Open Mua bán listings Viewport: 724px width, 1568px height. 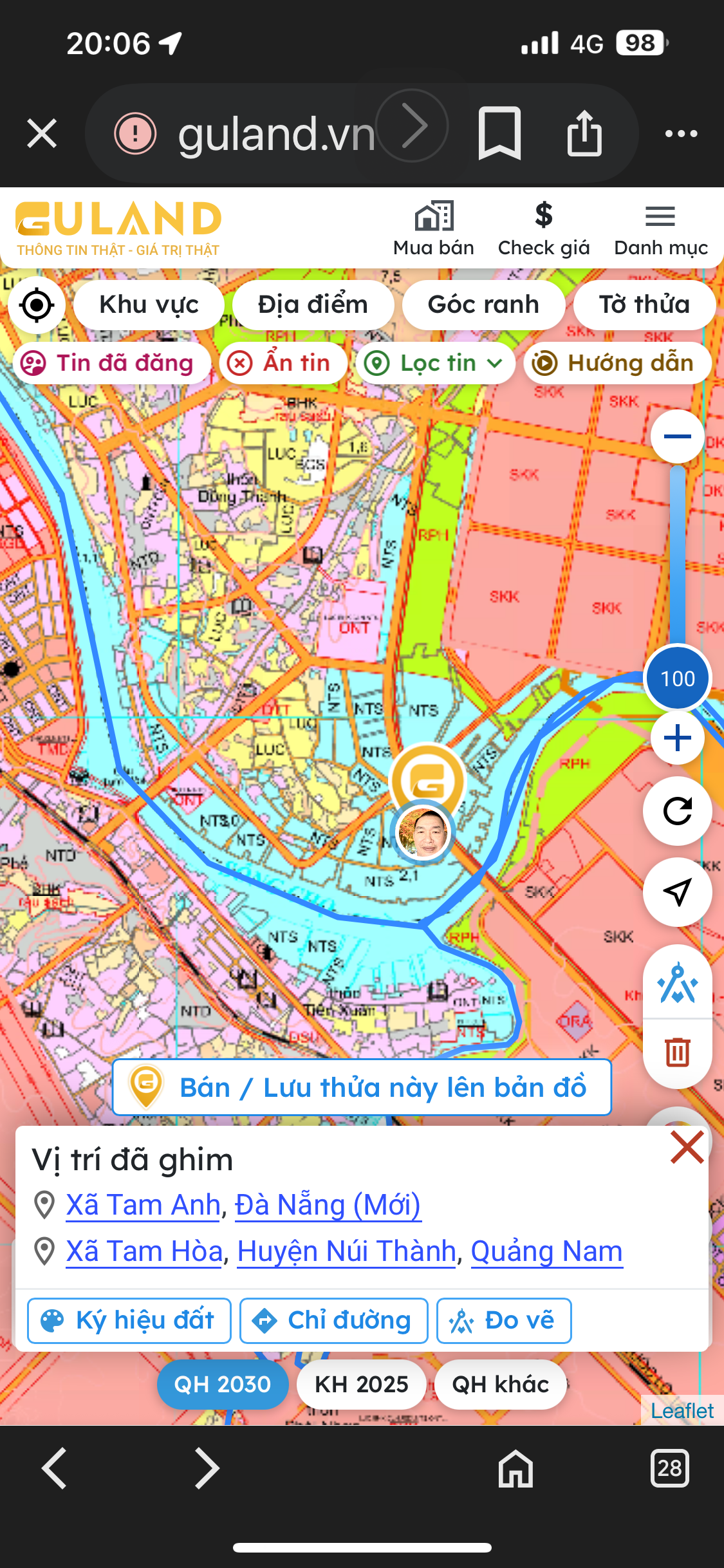coord(434,229)
